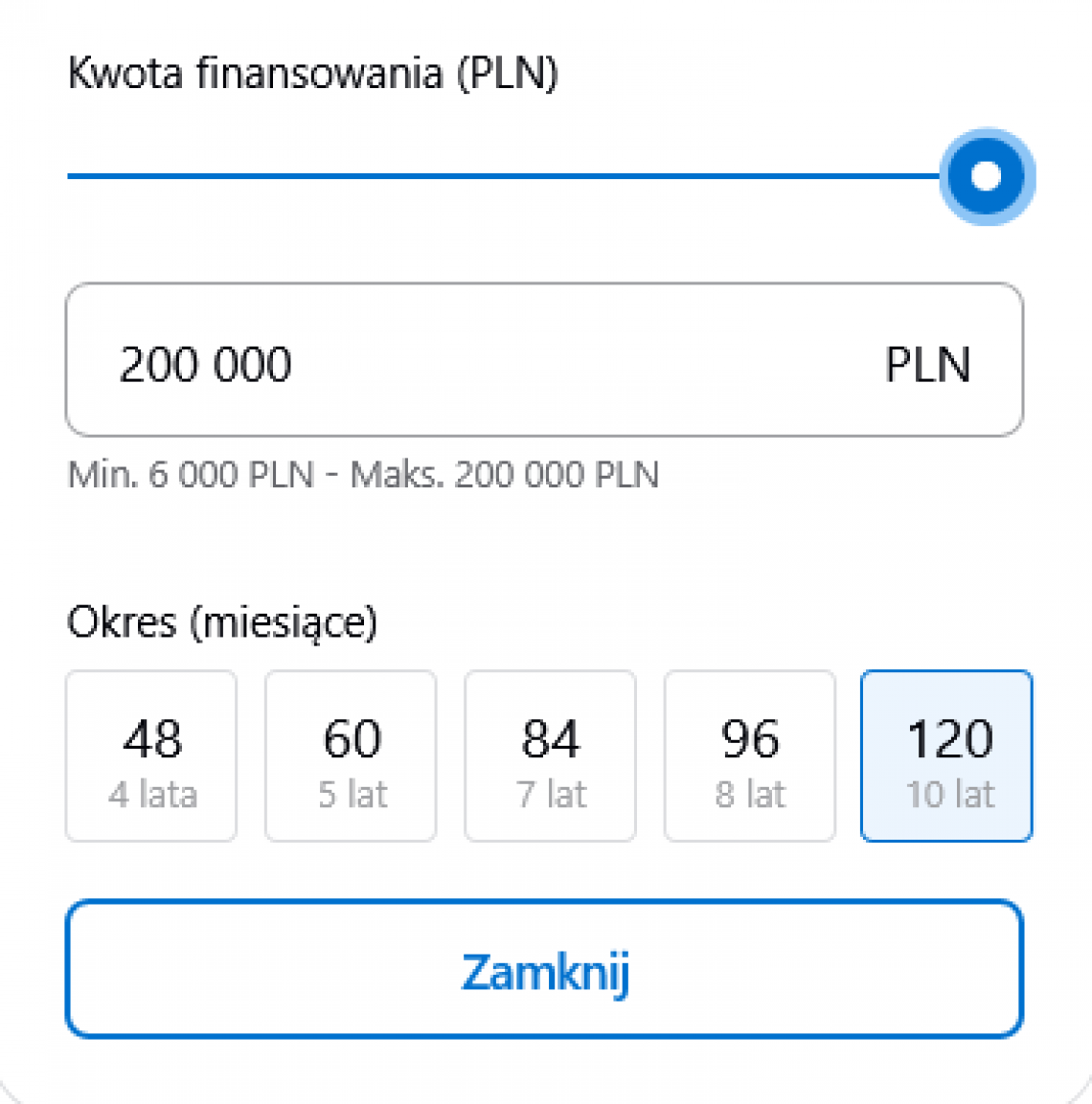Select the 48 month financing period
1092x1104 pixels.
pyautogui.click(x=150, y=756)
